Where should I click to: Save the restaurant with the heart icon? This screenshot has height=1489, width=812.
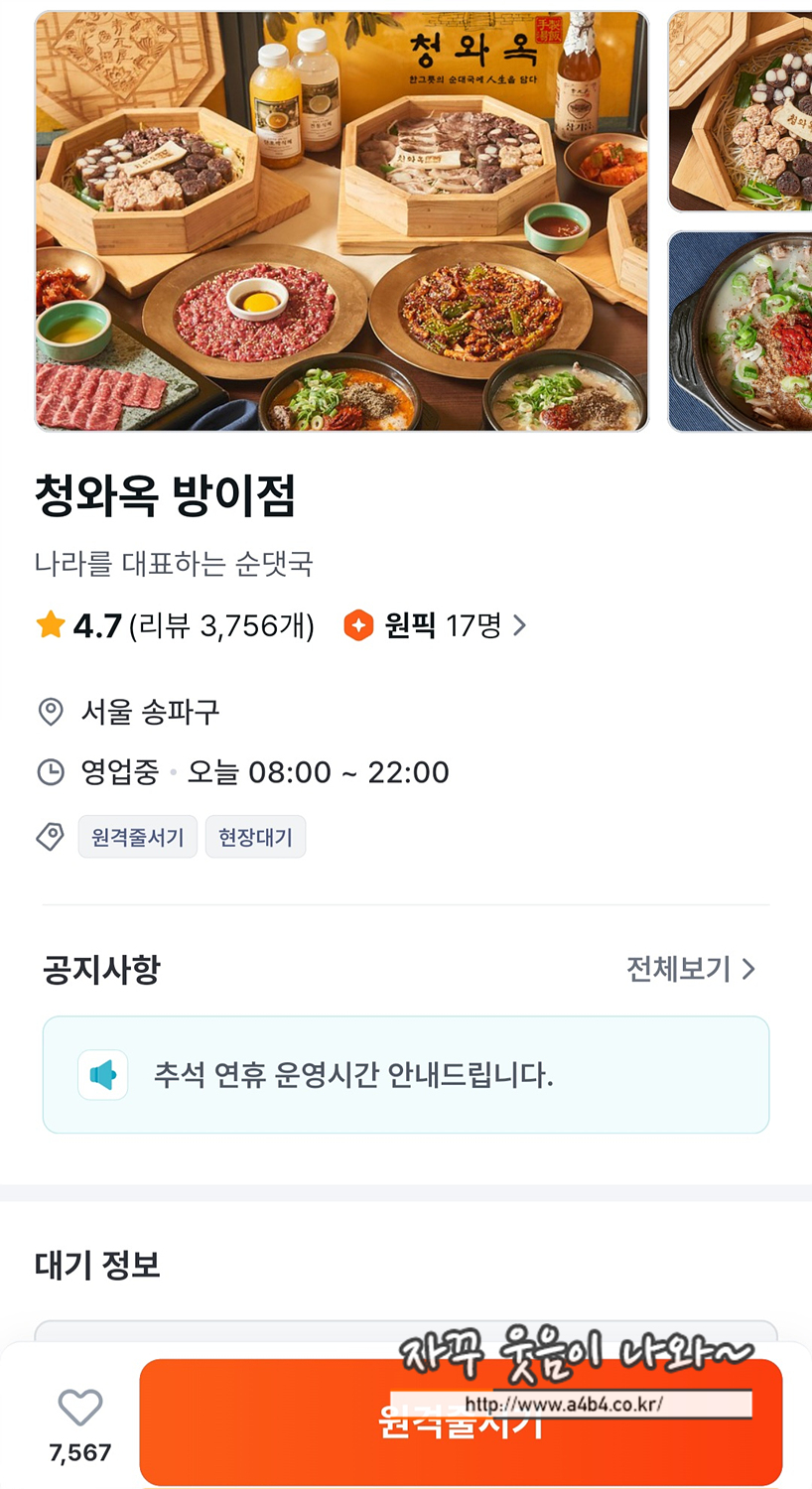click(80, 1408)
